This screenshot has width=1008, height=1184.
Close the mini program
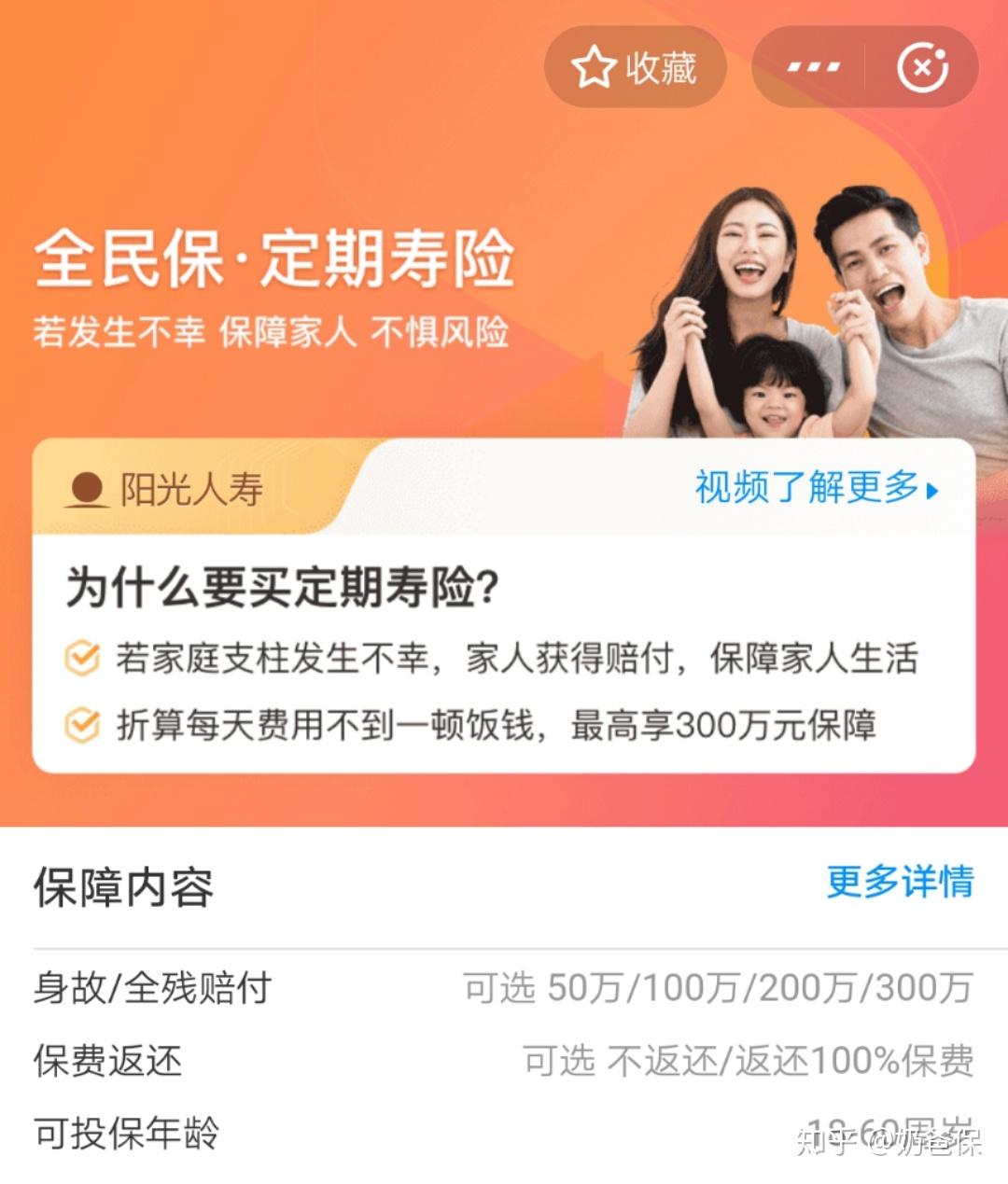coord(922,67)
